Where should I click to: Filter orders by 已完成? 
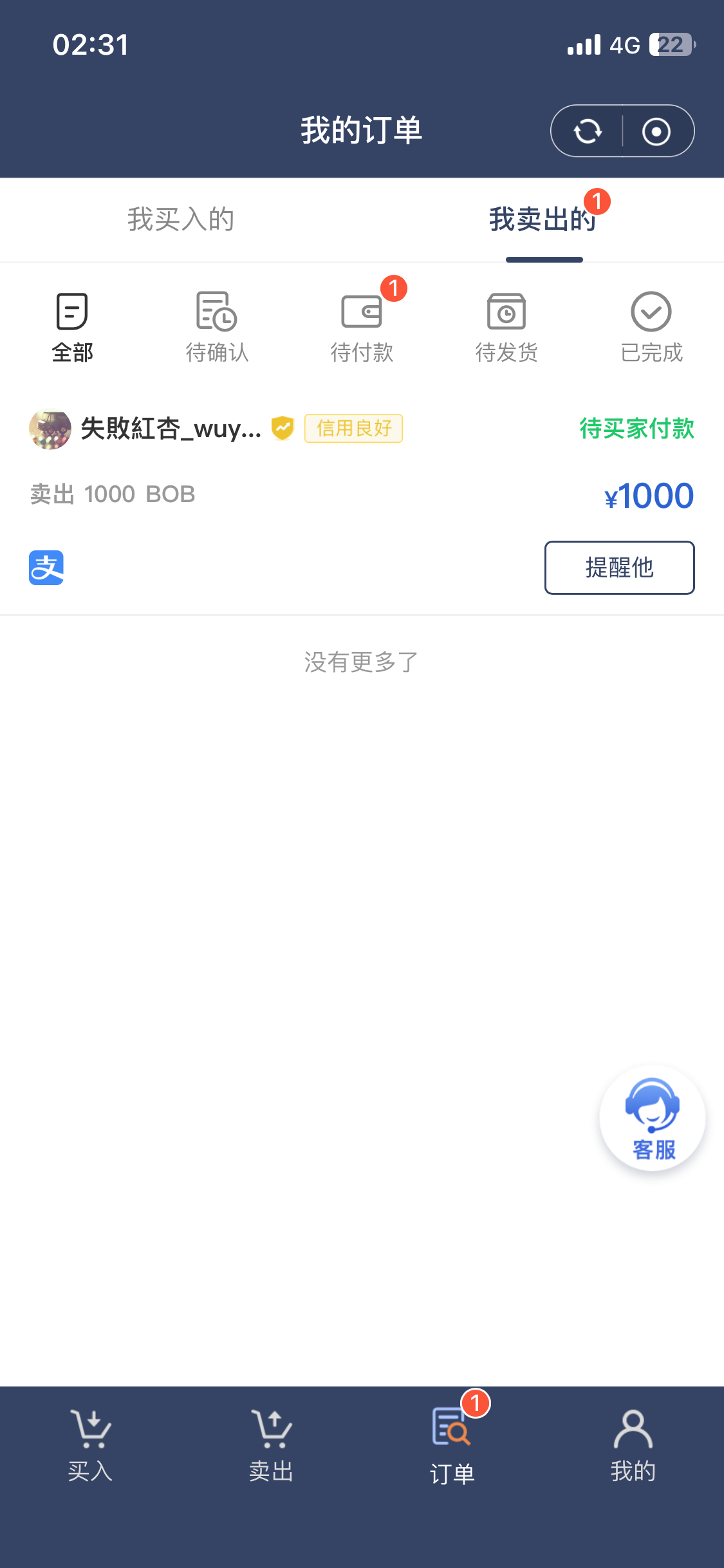point(651,327)
